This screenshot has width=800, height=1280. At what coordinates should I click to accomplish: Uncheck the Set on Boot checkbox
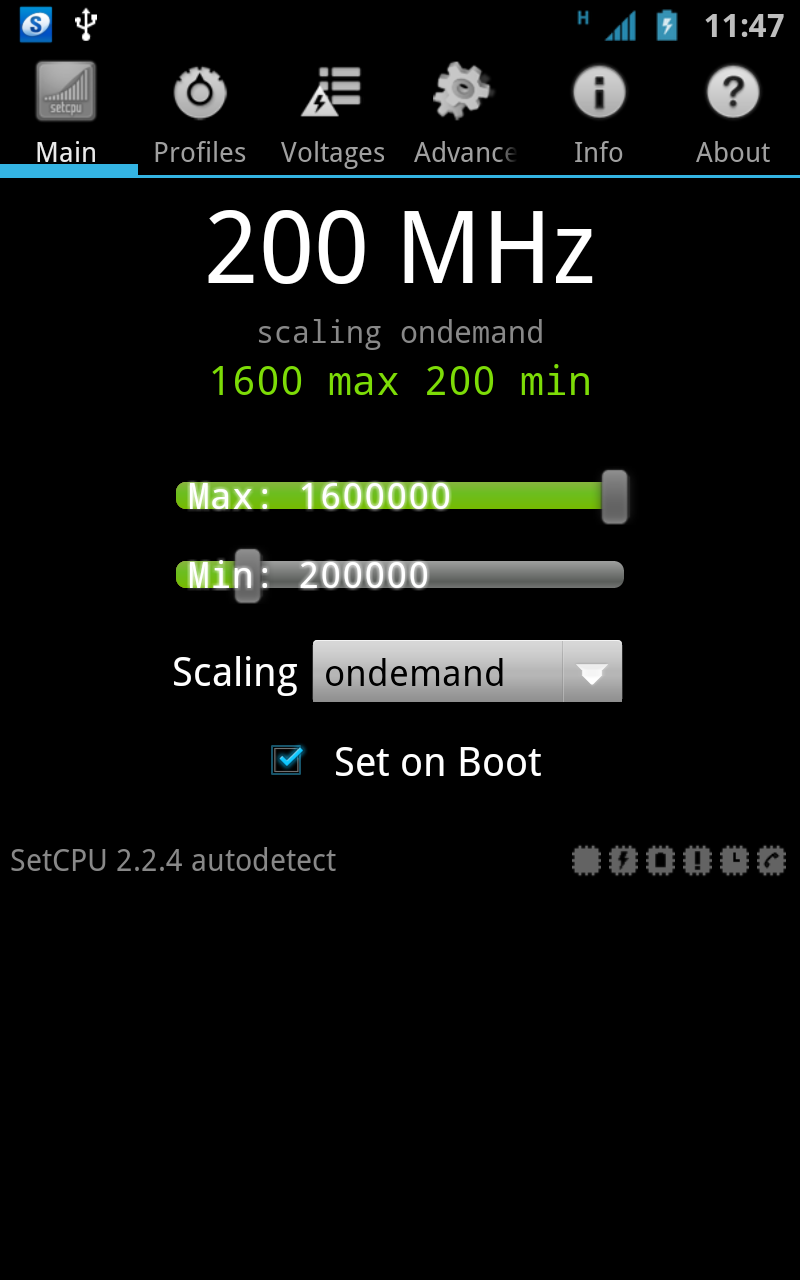pos(287,761)
